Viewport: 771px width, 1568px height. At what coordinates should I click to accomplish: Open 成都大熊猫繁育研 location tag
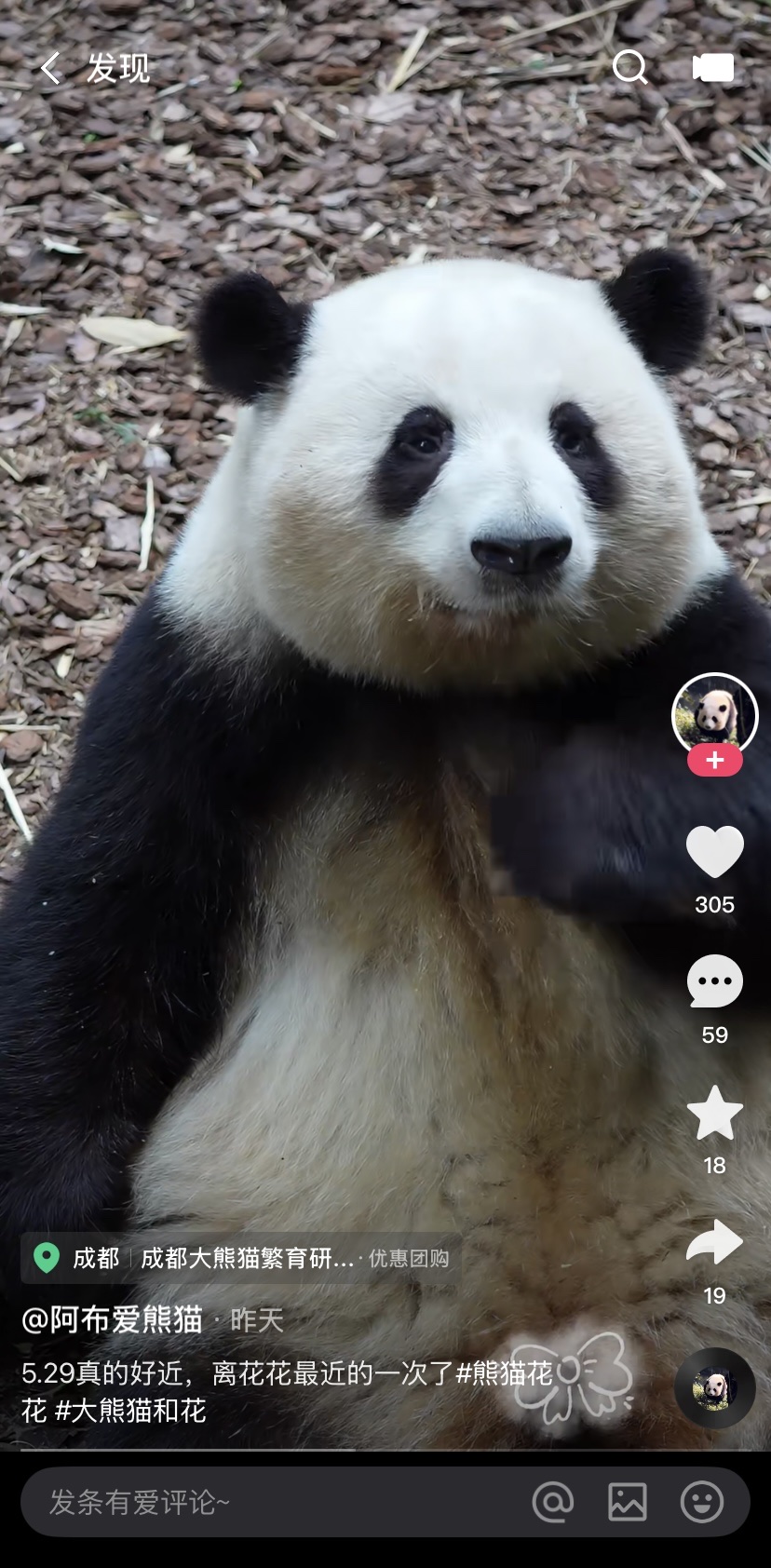click(247, 1259)
